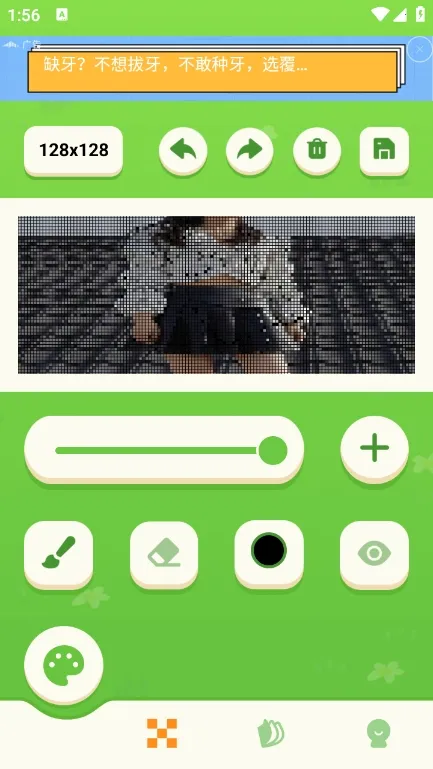
Task: Undo the last drawing action
Action: click(x=183, y=150)
